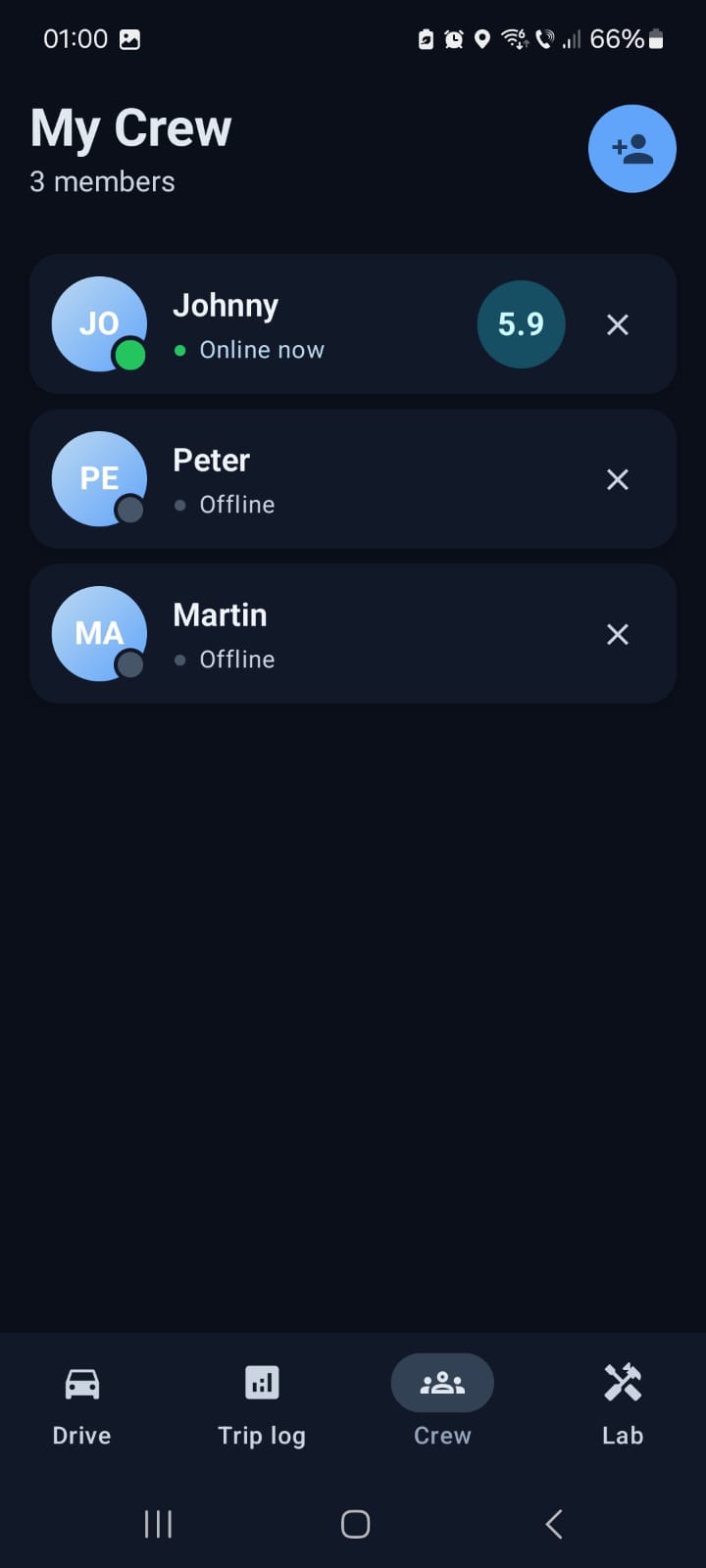This screenshot has height=1568, width=706.
Task: Remove Martin from the crew
Action: pyautogui.click(x=617, y=634)
